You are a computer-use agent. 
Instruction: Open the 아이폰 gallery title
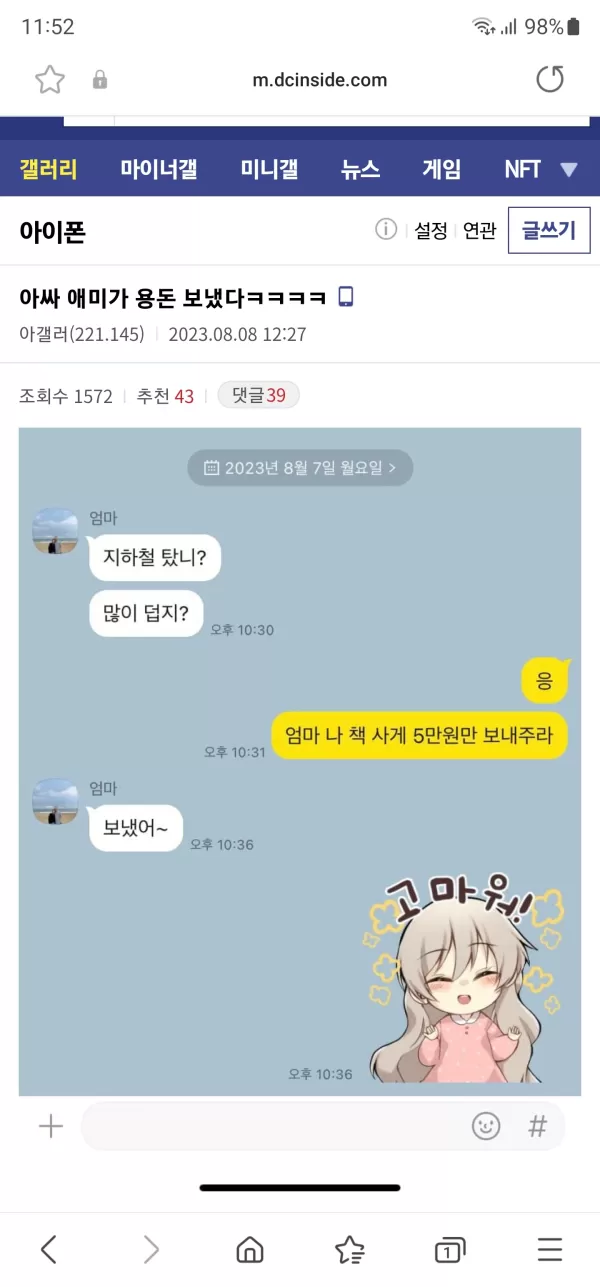(53, 231)
